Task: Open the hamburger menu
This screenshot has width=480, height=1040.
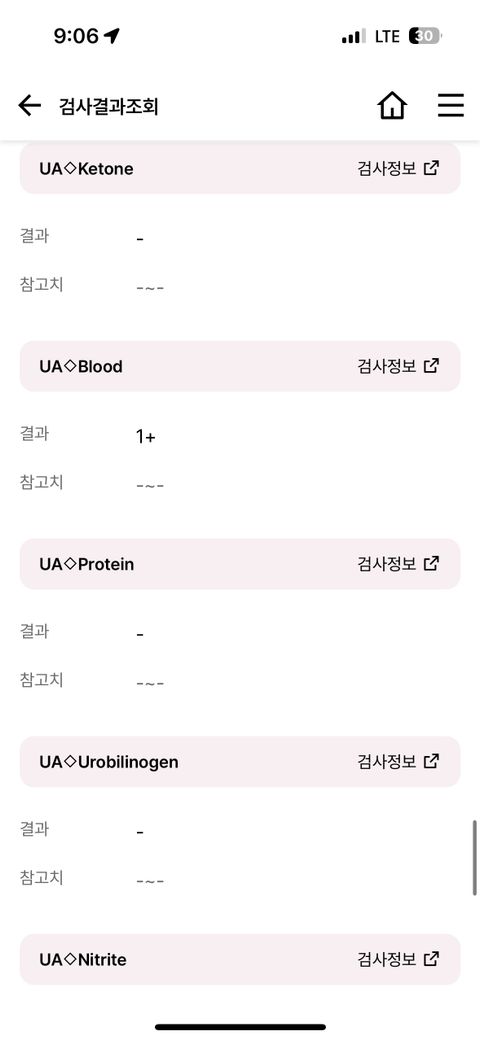Action: tap(450, 105)
